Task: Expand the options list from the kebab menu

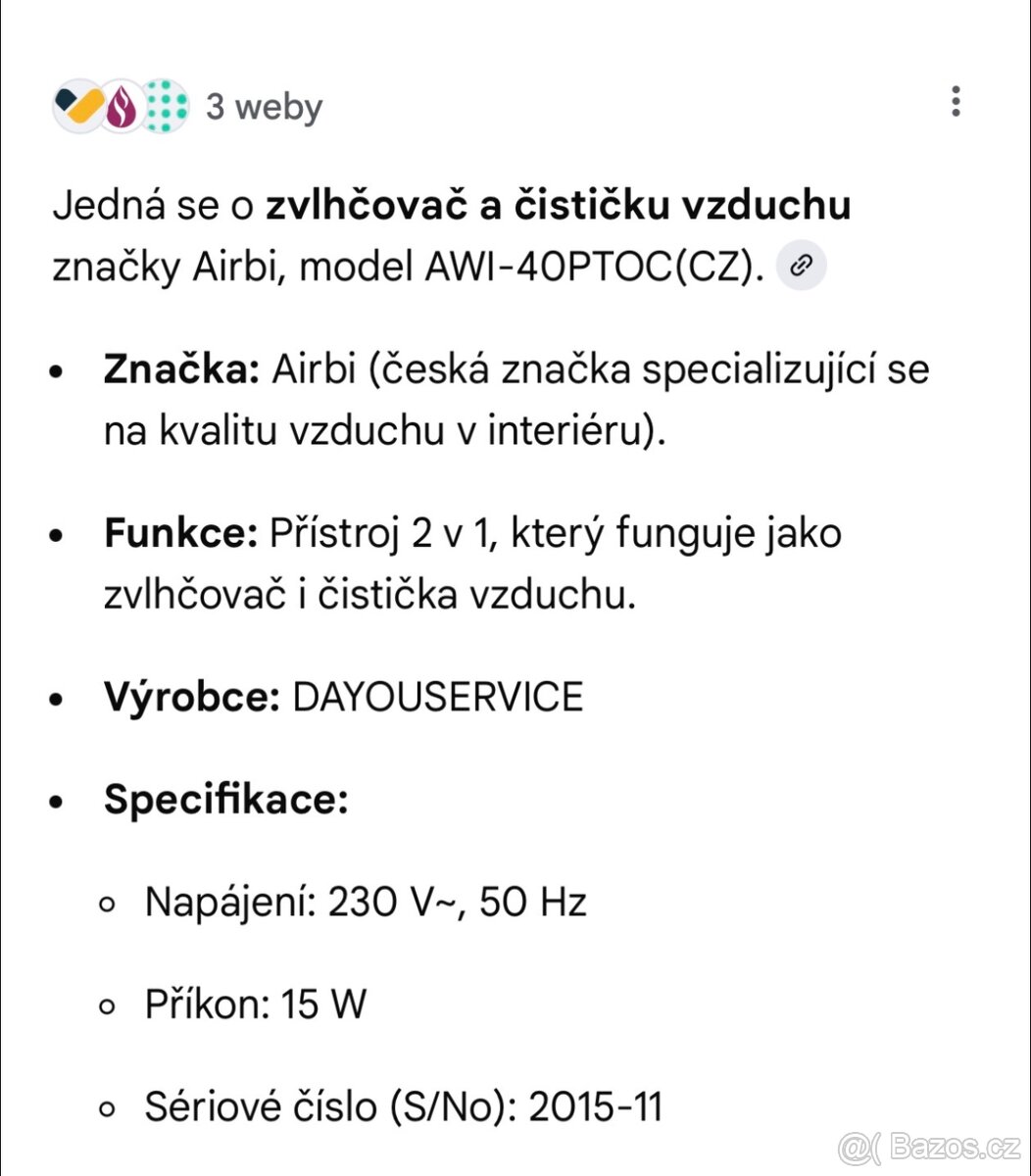Action: pos(956,103)
